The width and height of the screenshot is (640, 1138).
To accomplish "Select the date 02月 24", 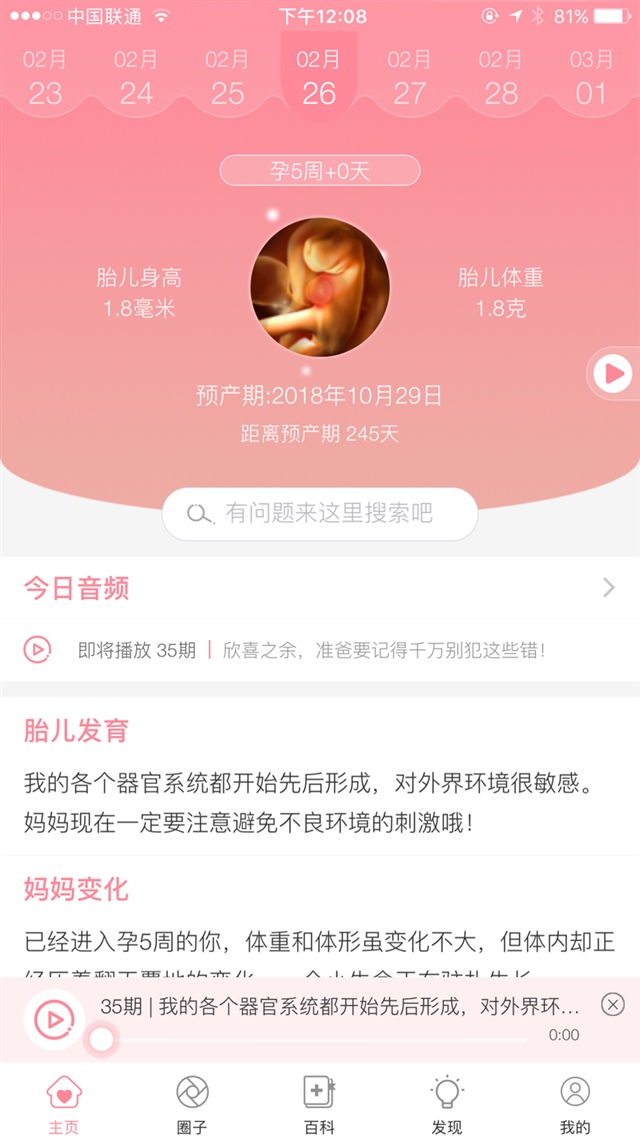I will pyautogui.click(x=136, y=78).
